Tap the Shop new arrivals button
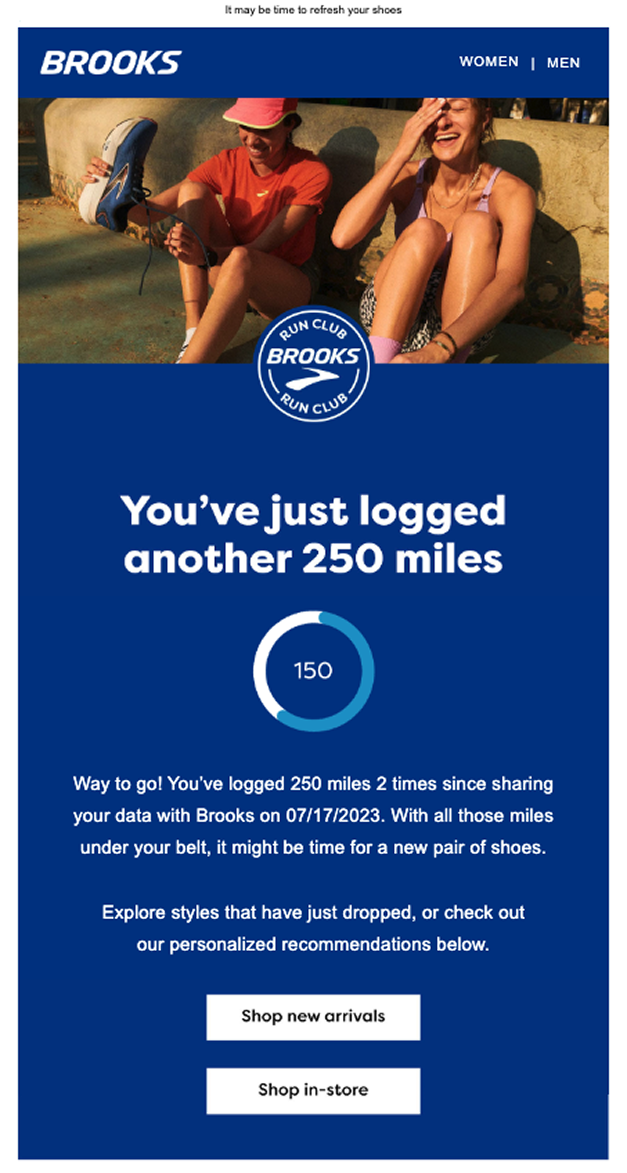Viewport: 627px width, 1173px height. click(x=313, y=1017)
